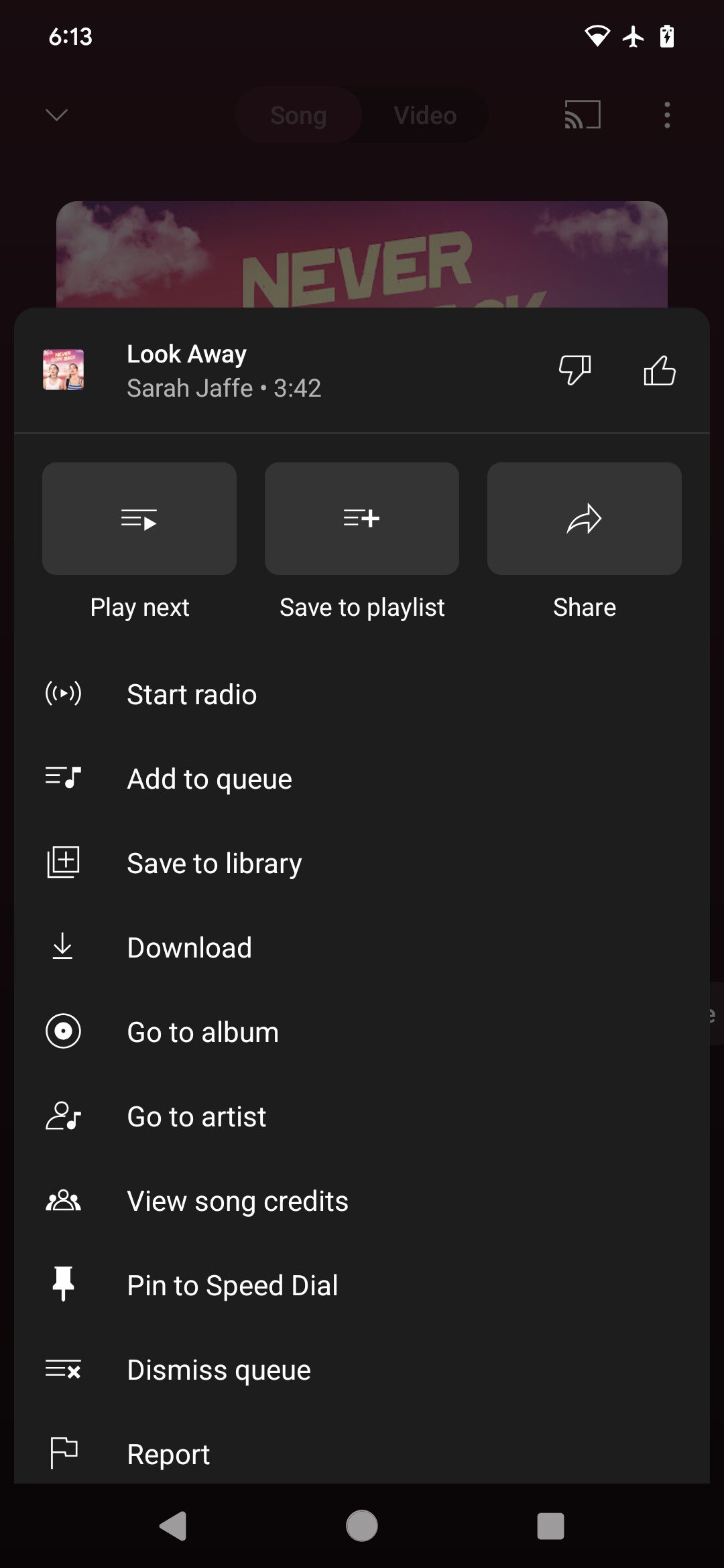Open Go to artist
This screenshot has height=1568, width=724.
pos(196,1116)
